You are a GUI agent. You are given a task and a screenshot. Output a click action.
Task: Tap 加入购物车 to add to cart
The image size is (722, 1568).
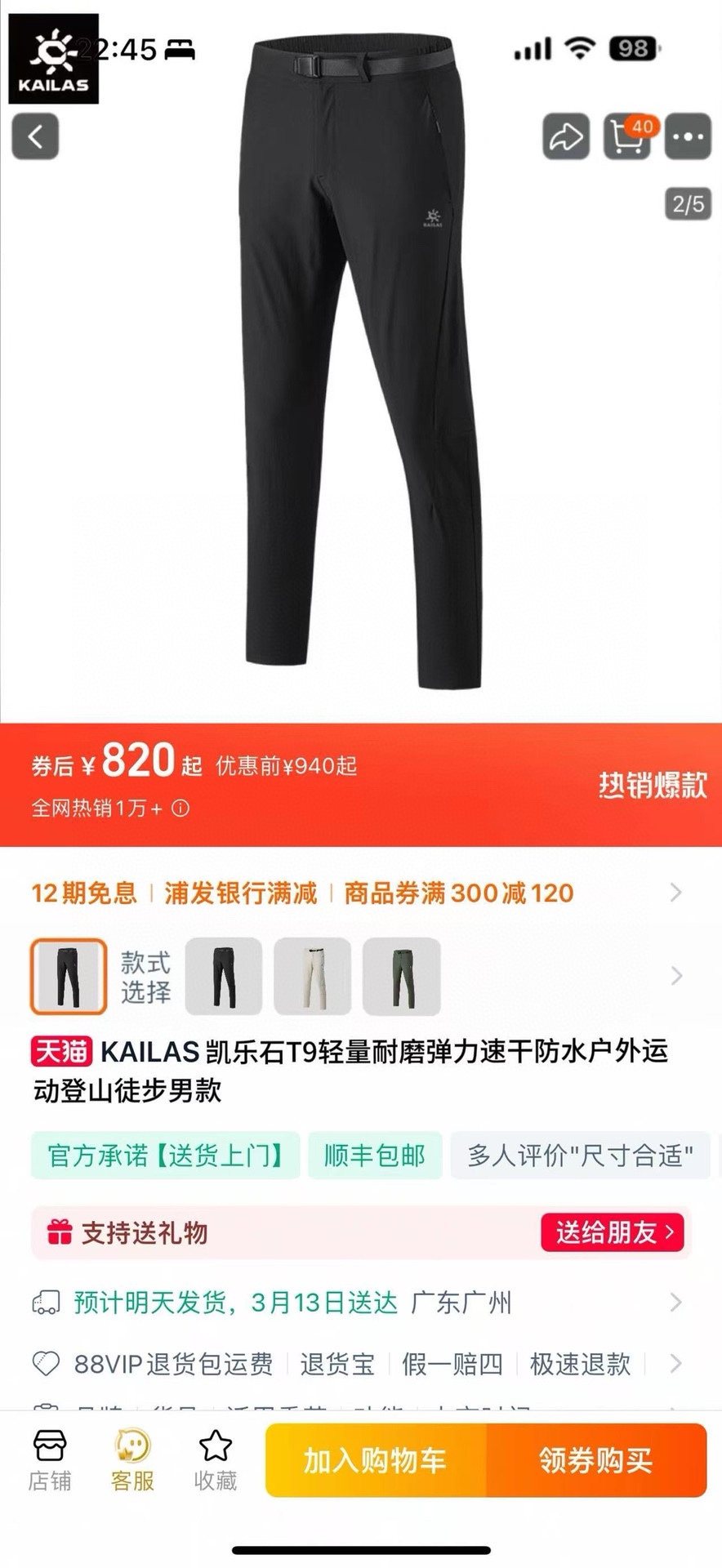click(x=376, y=1460)
